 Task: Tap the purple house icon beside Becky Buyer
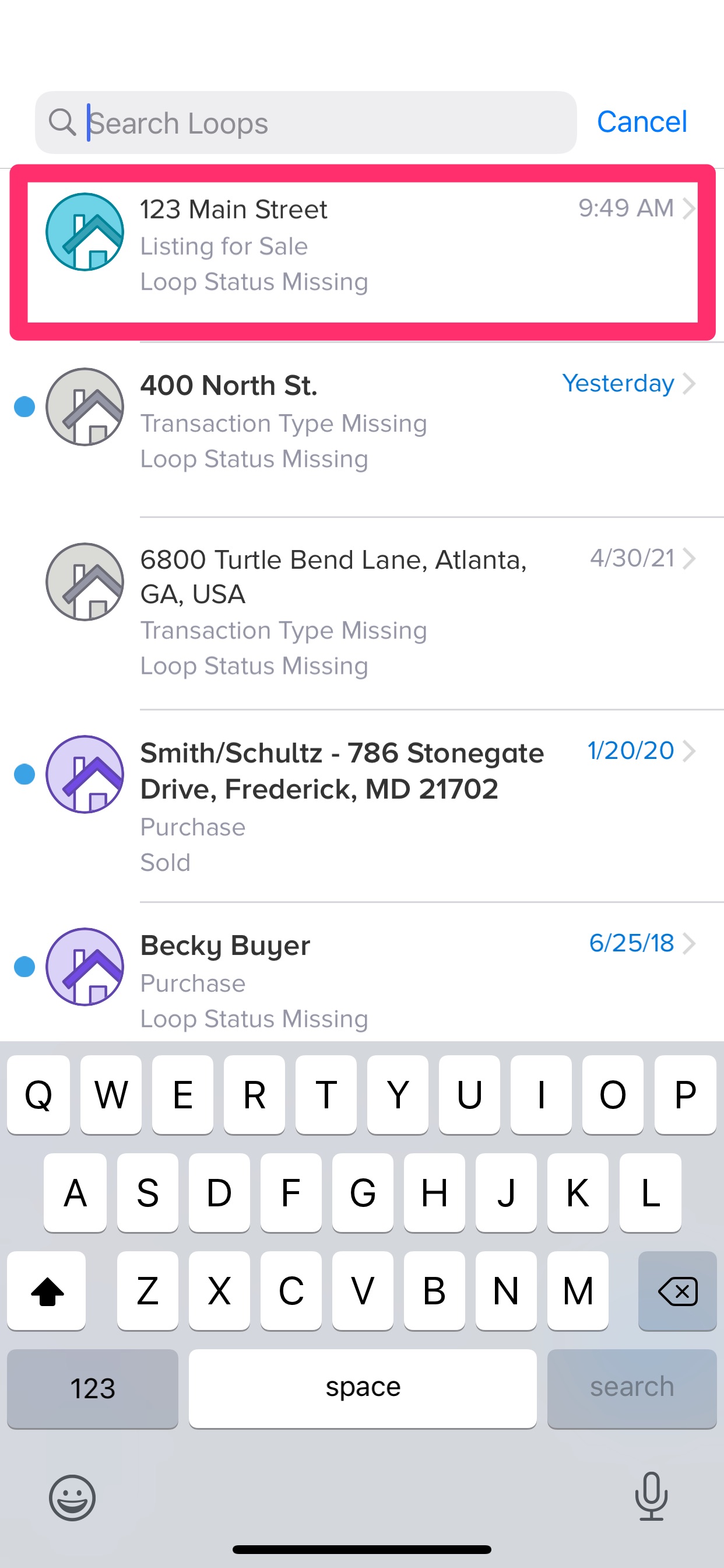click(85, 968)
